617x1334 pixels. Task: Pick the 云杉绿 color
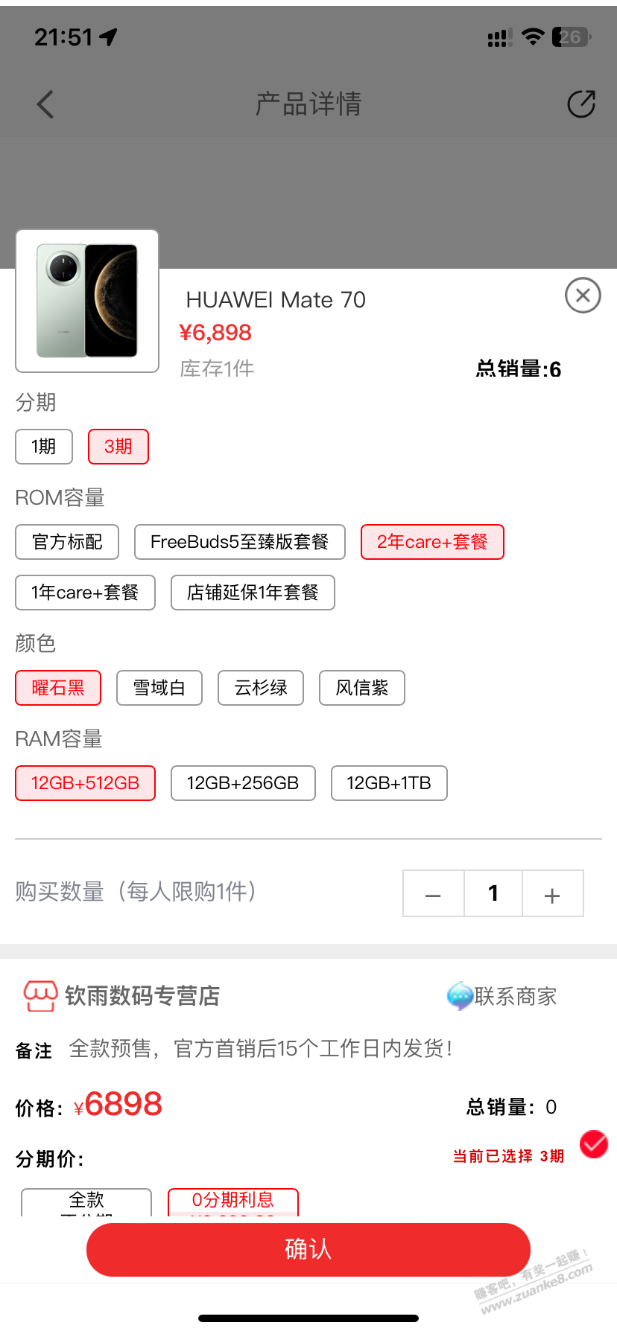point(261,688)
